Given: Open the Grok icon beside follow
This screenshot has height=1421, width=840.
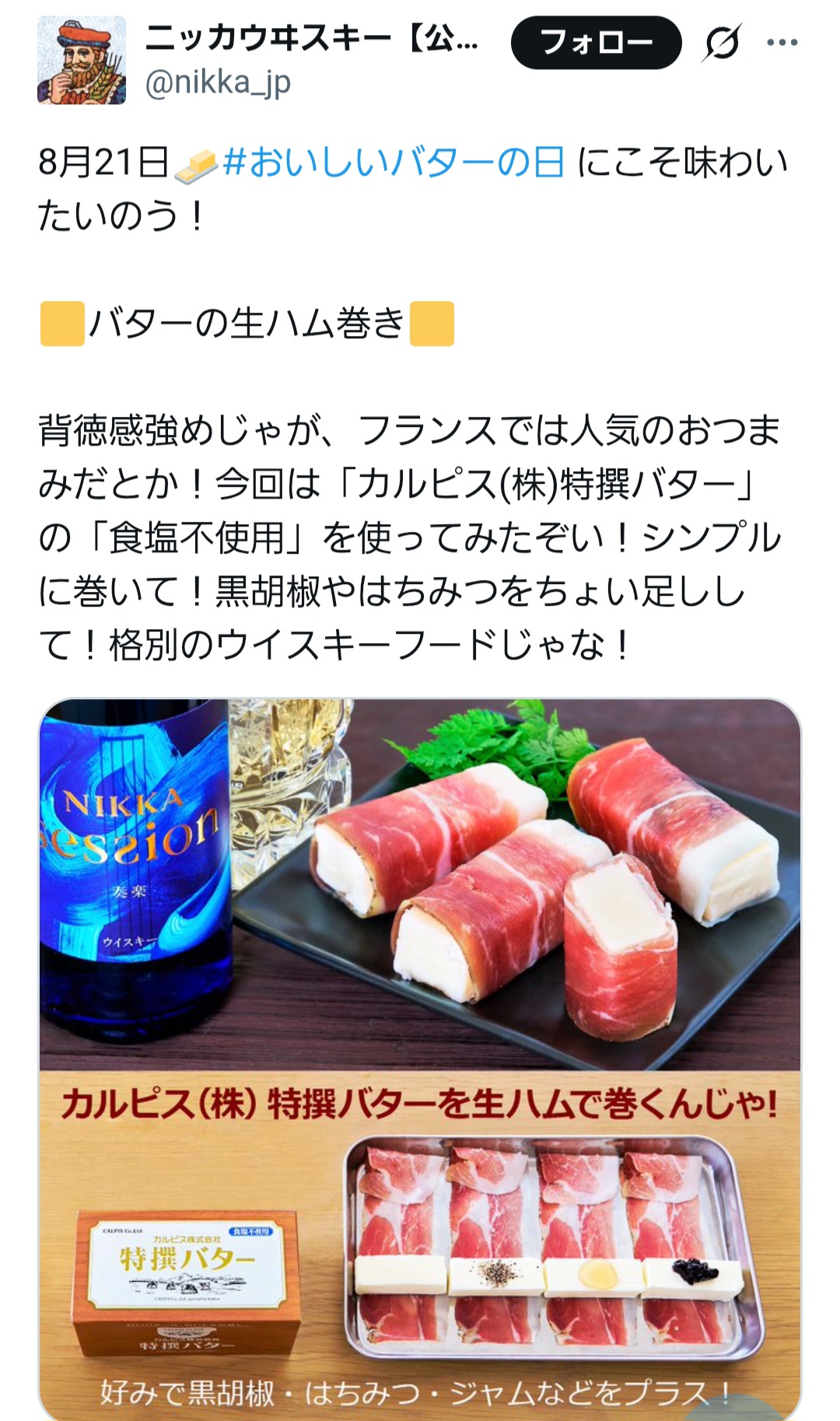Looking at the screenshot, I should (722, 43).
